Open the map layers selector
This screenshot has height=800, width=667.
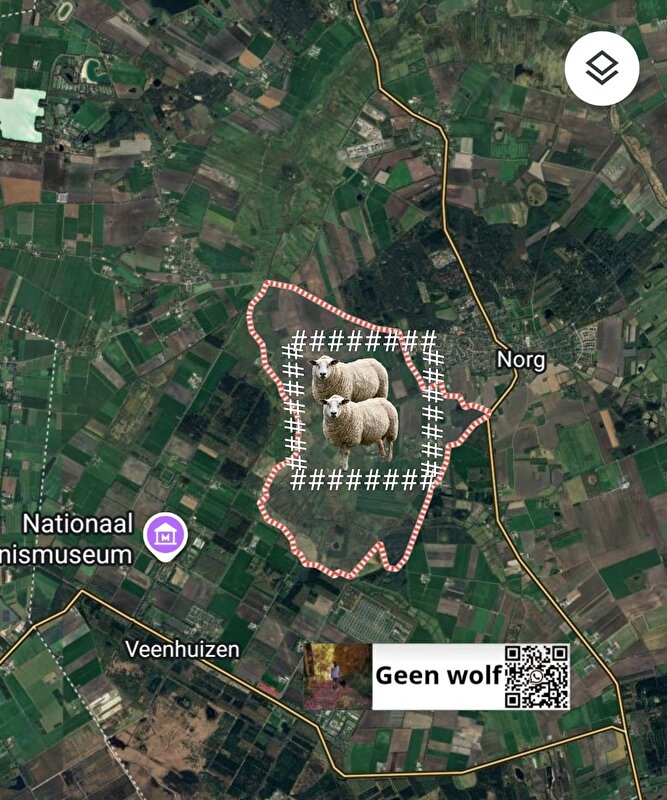tap(601, 69)
